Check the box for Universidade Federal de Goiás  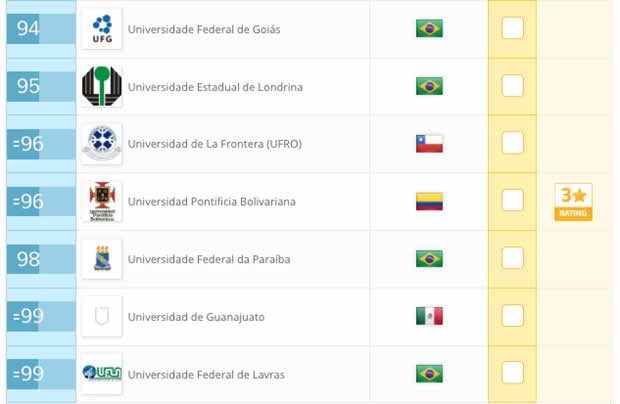tap(512, 28)
